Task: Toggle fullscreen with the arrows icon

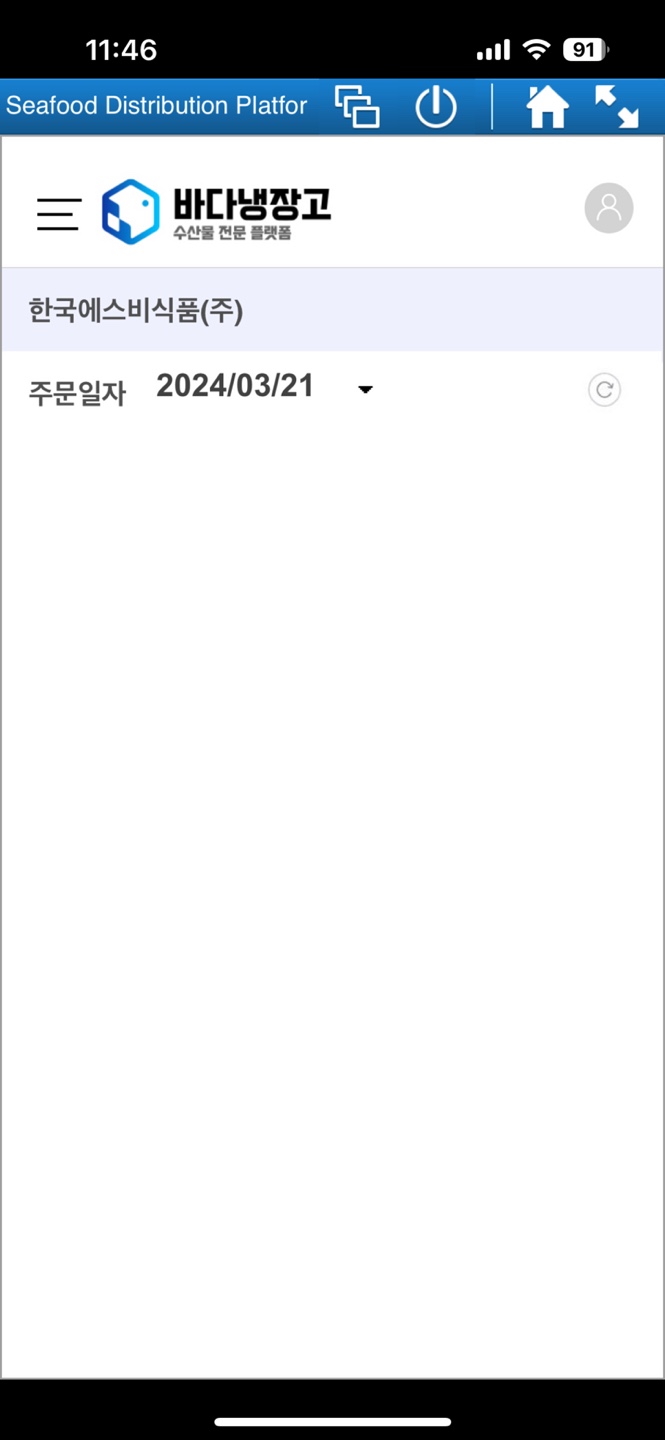Action: coord(616,107)
